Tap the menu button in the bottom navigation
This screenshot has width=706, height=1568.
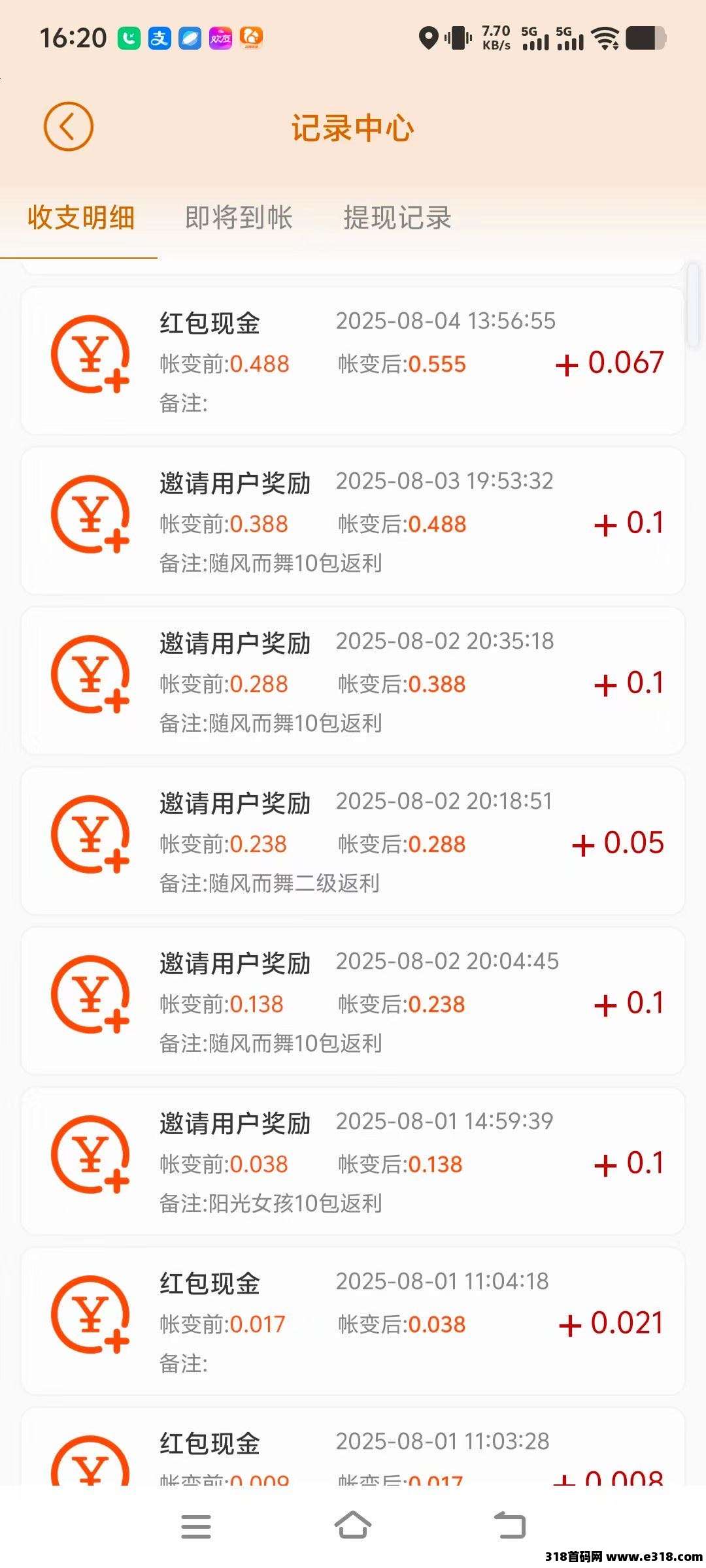tap(195, 1526)
